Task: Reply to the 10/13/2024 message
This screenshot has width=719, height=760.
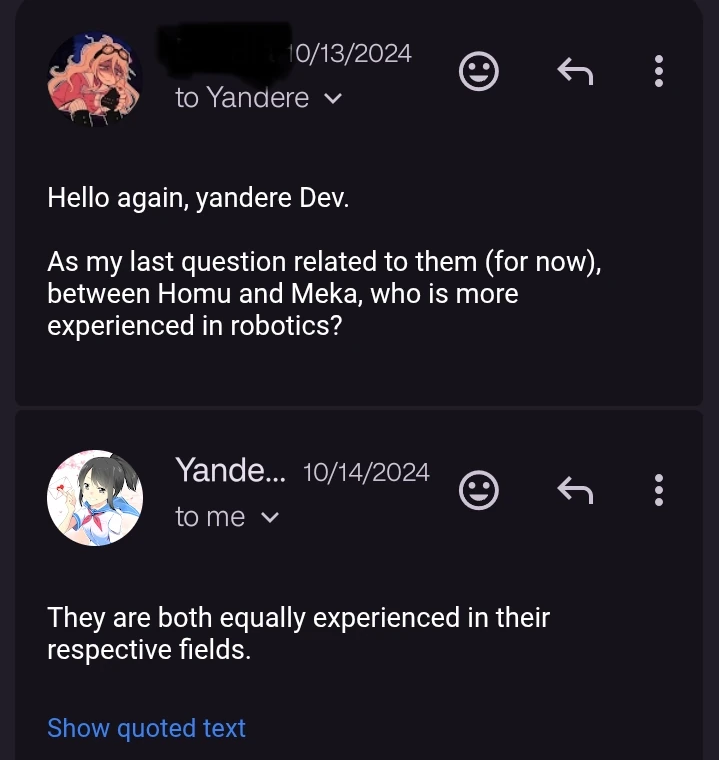Action: 575,71
